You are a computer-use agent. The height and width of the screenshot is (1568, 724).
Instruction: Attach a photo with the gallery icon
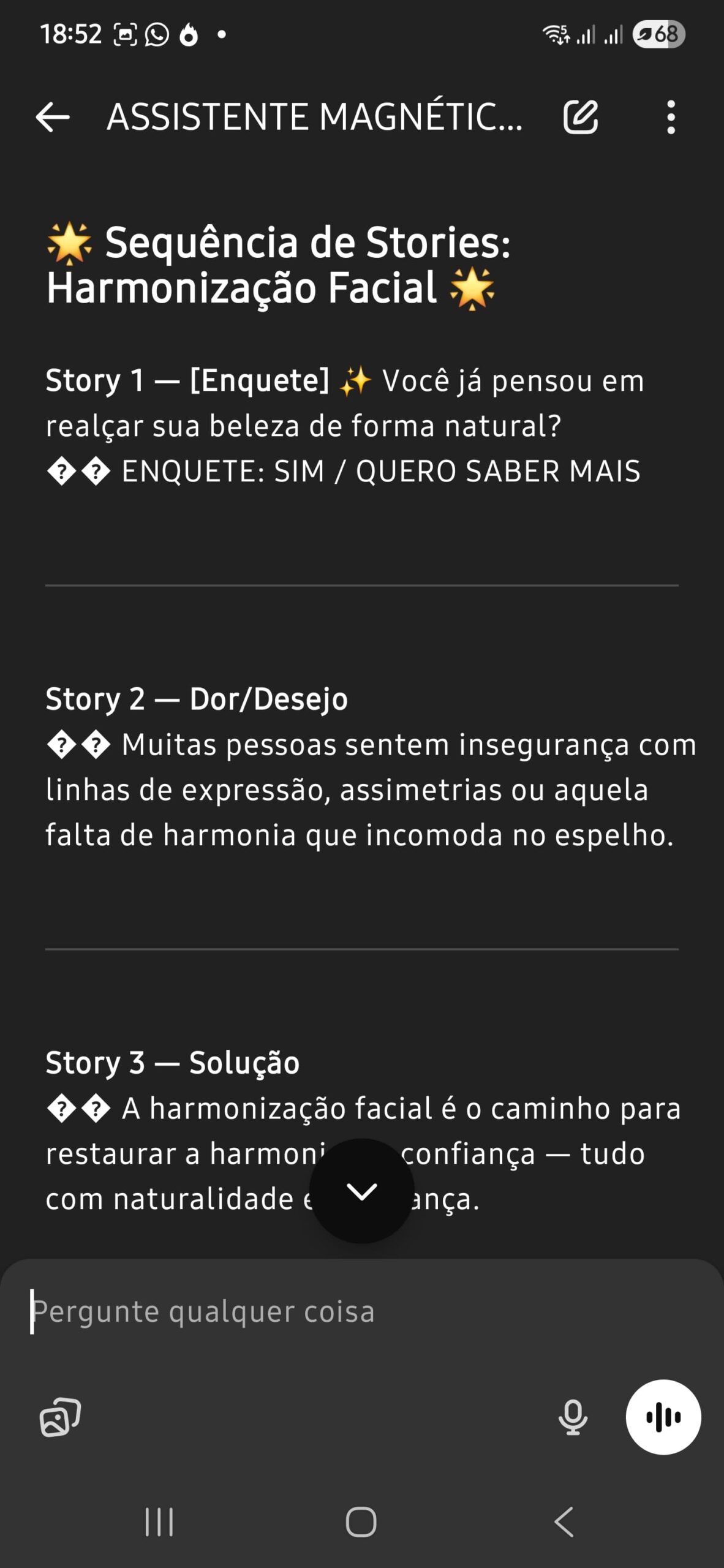60,1417
